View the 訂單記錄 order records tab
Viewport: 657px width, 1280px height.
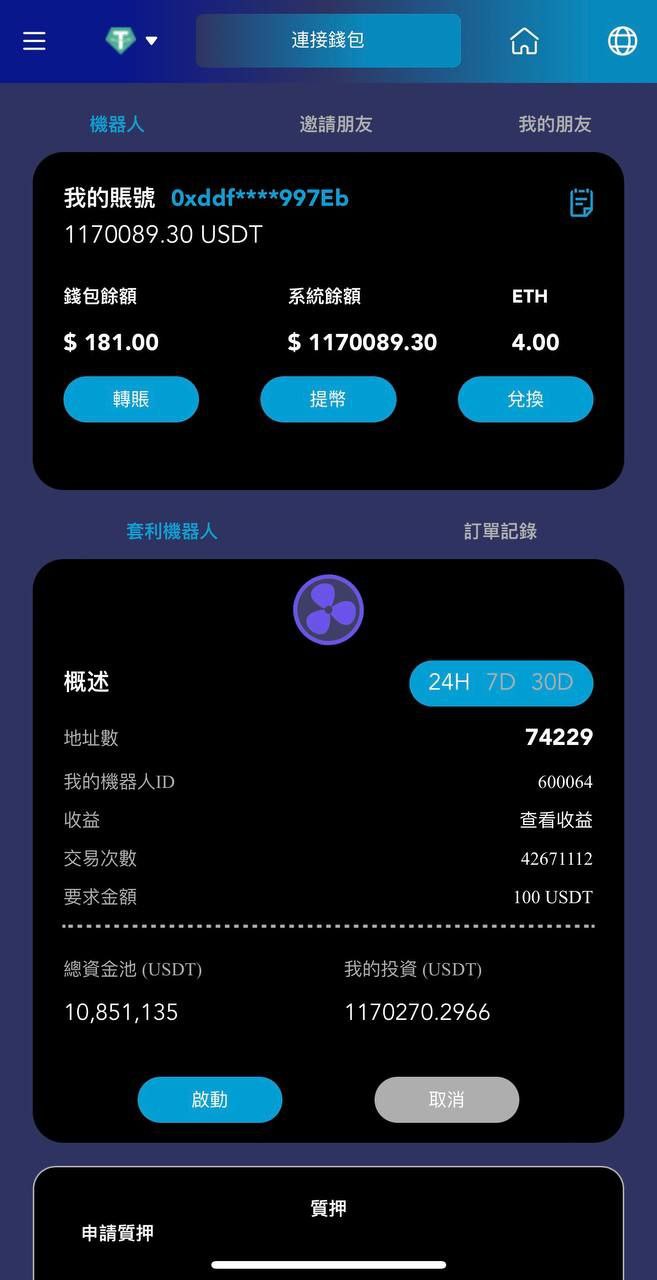click(x=500, y=531)
